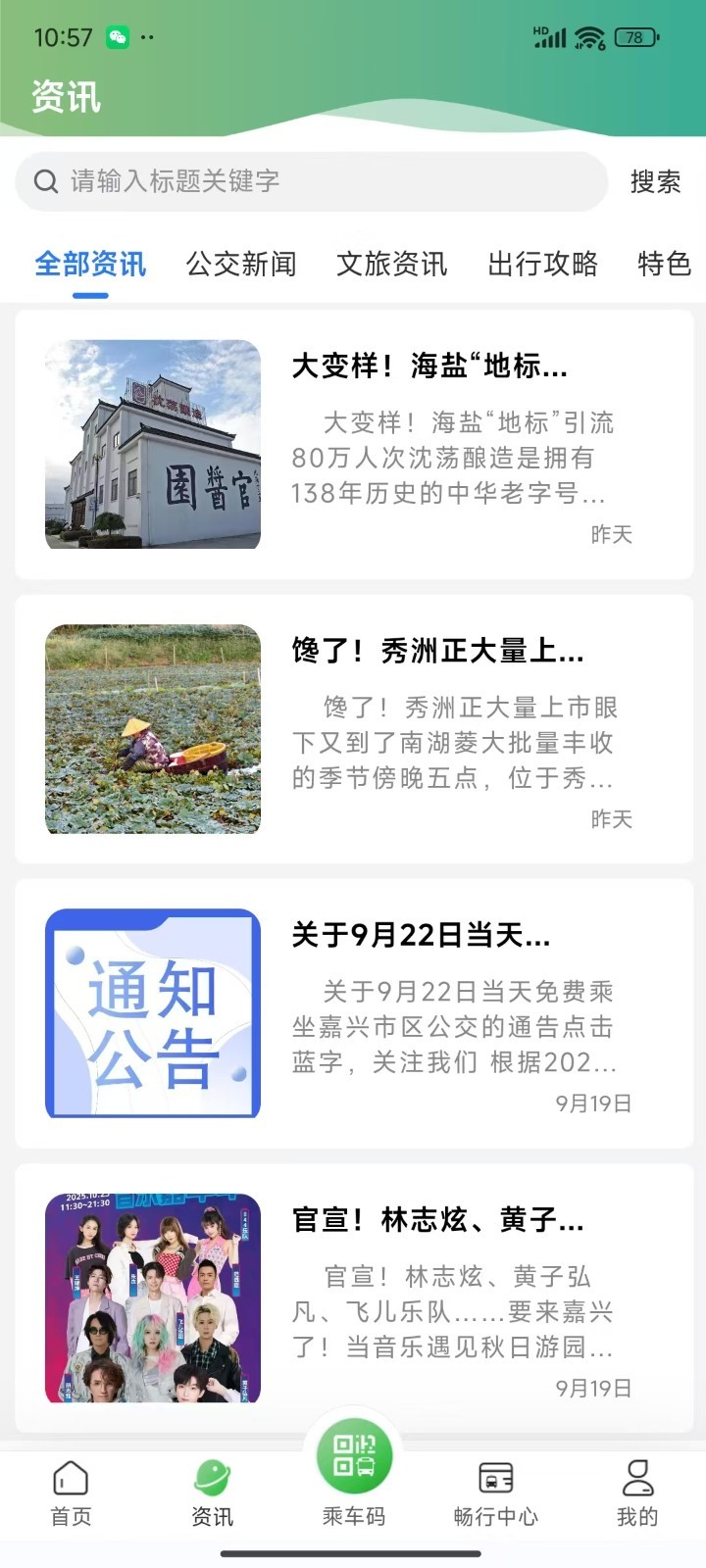
Task: Open the 我的 profile tab
Action: [x=636, y=1494]
